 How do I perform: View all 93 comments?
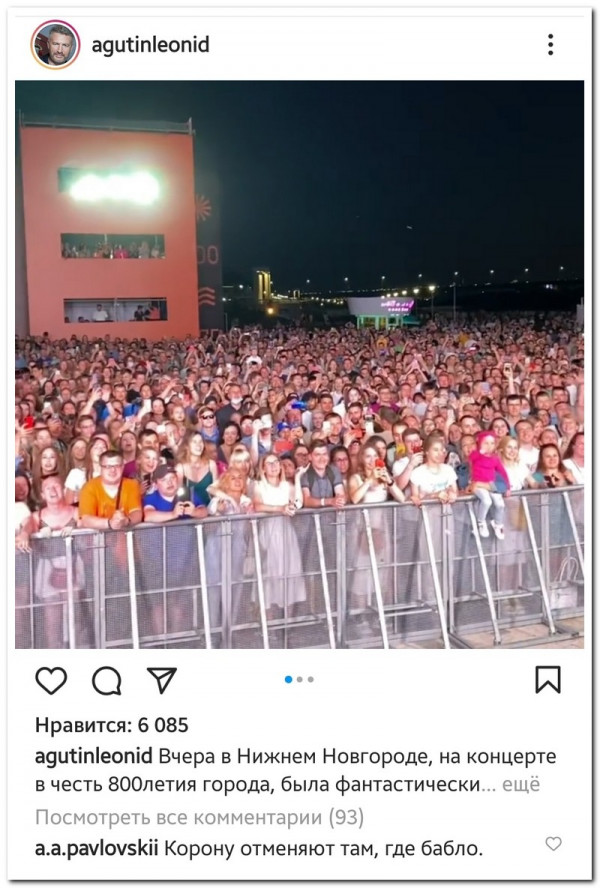pos(199,817)
